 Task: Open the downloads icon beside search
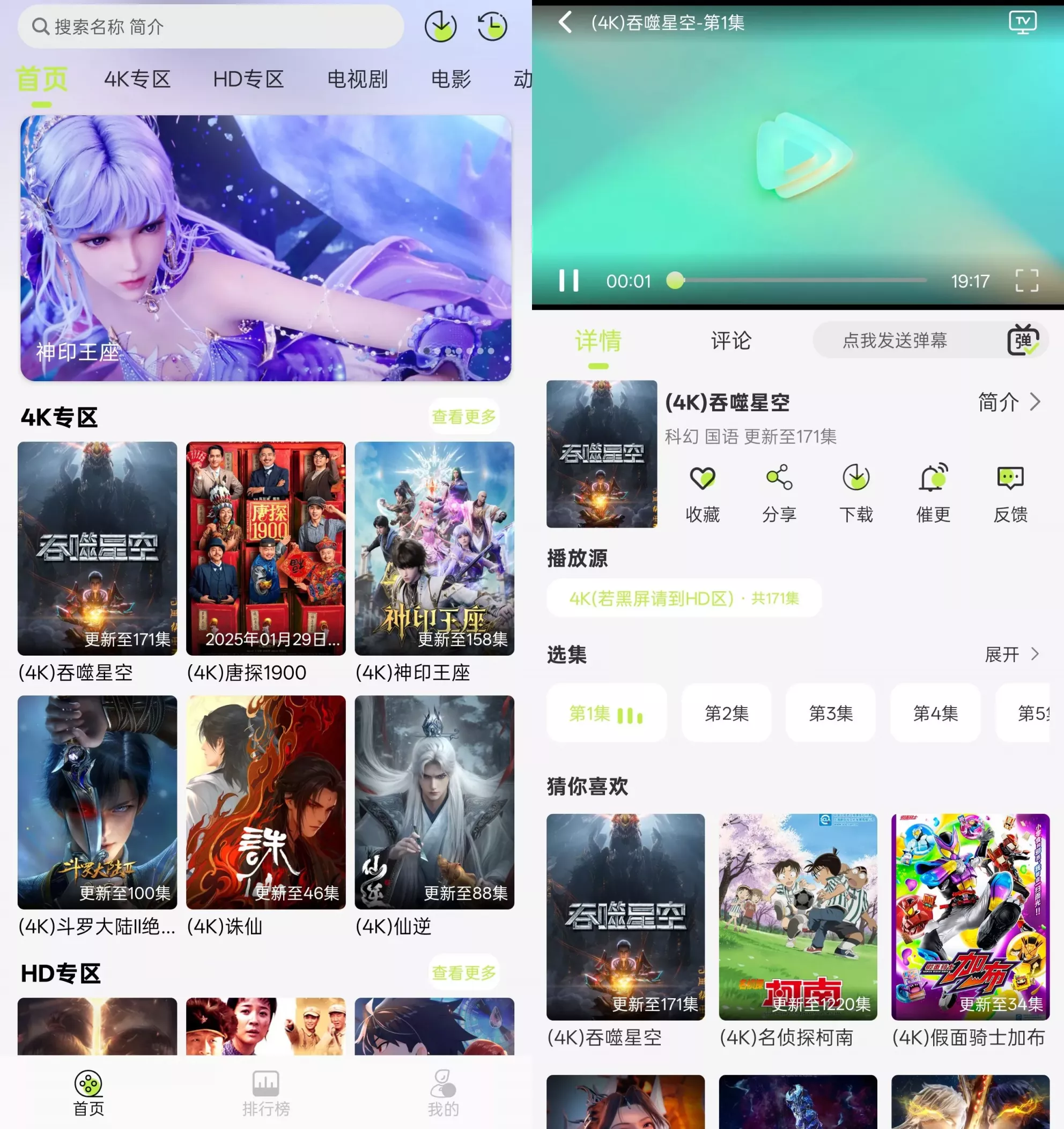click(440, 26)
